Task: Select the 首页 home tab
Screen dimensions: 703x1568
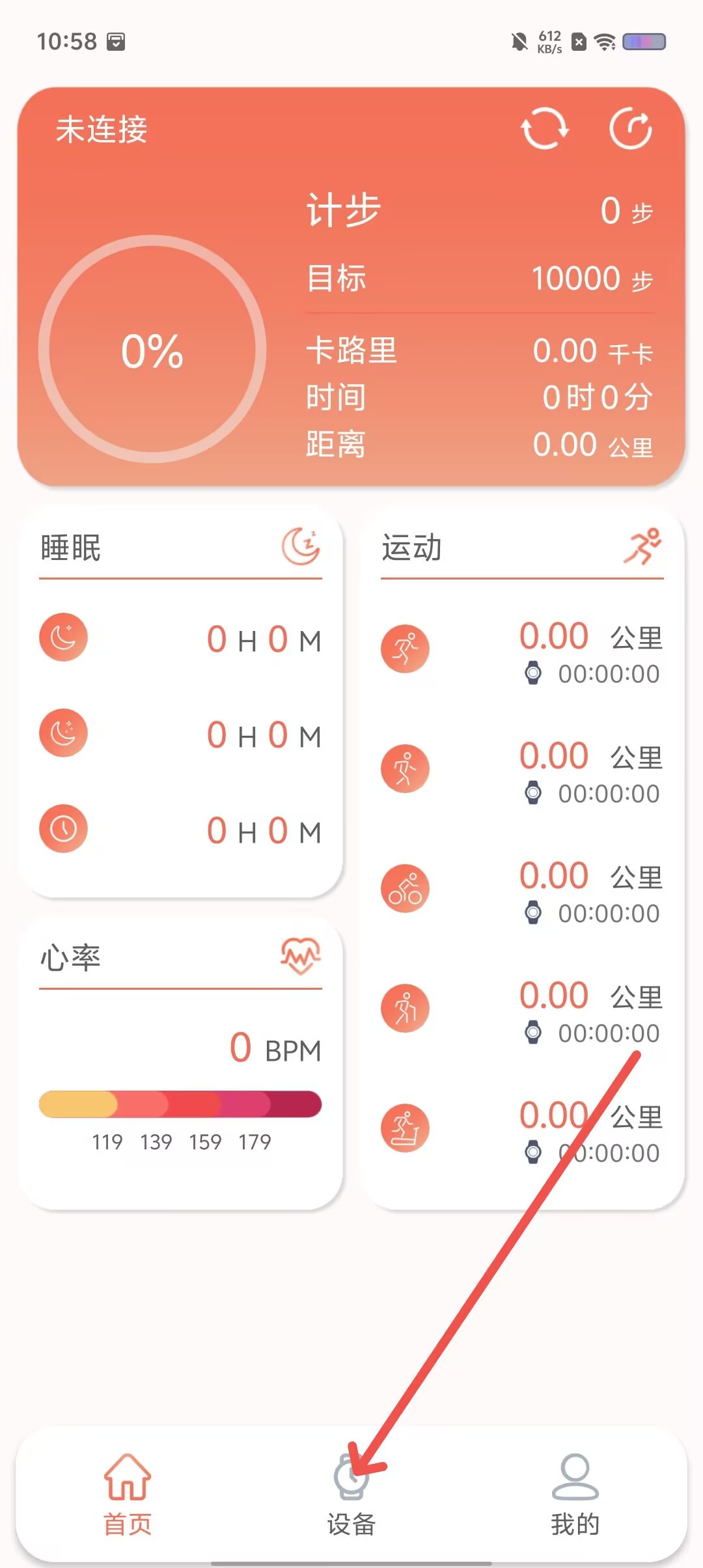Action: 128,1494
